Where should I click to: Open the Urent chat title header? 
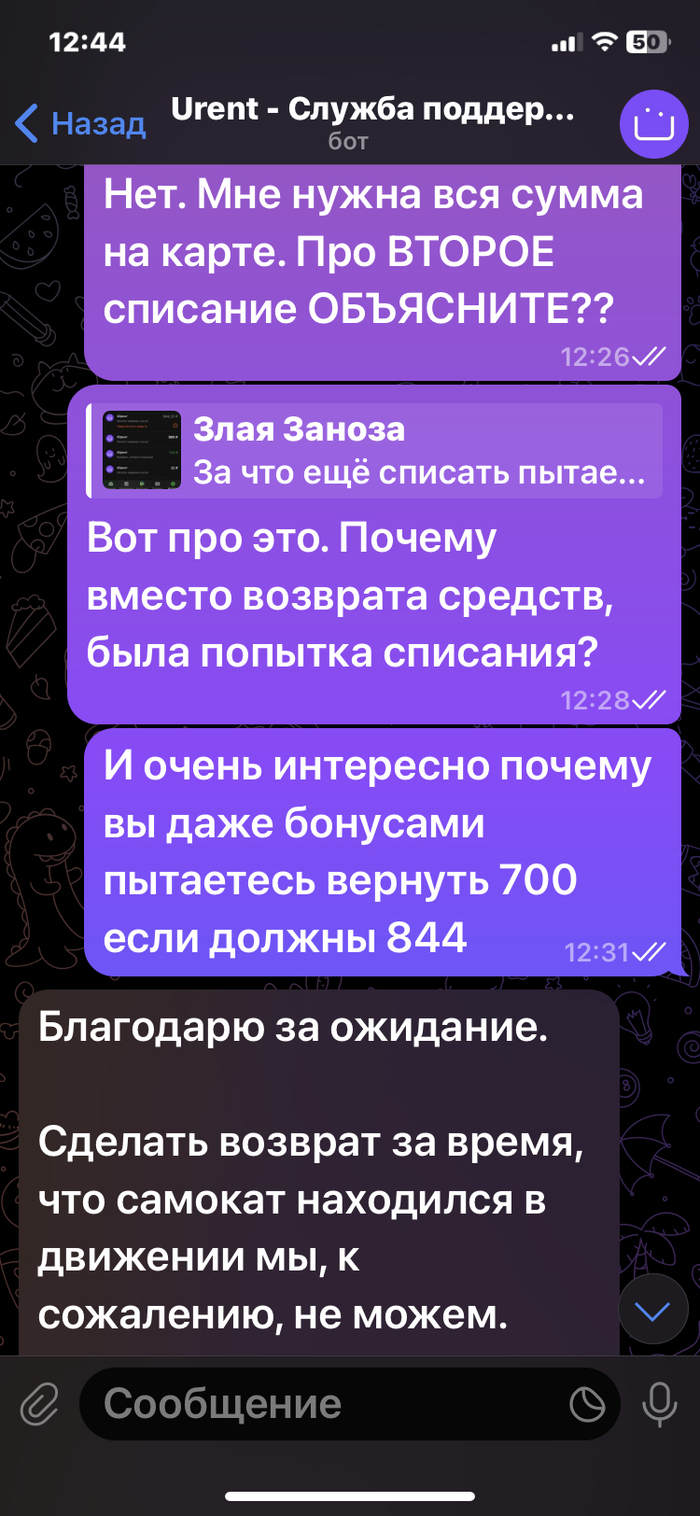(x=372, y=122)
